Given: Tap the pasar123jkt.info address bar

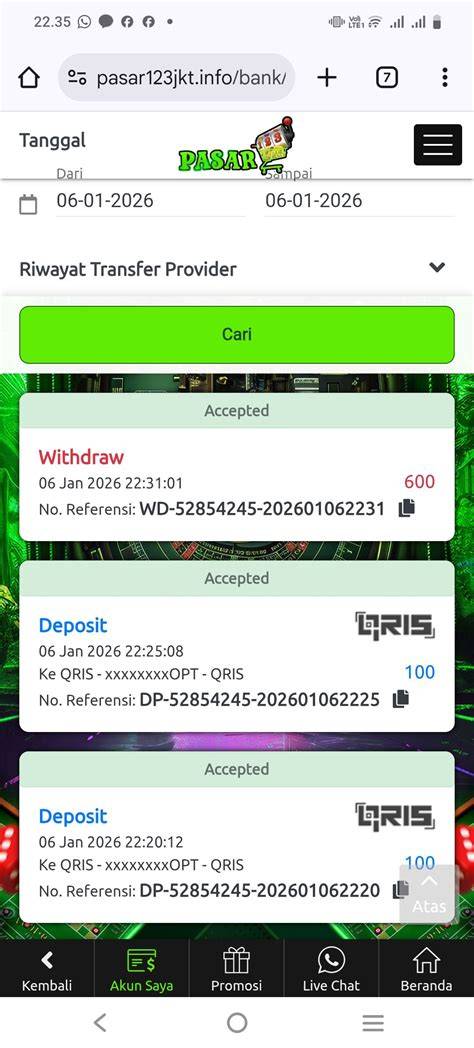Looking at the screenshot, I should click(x=176, y=78).
